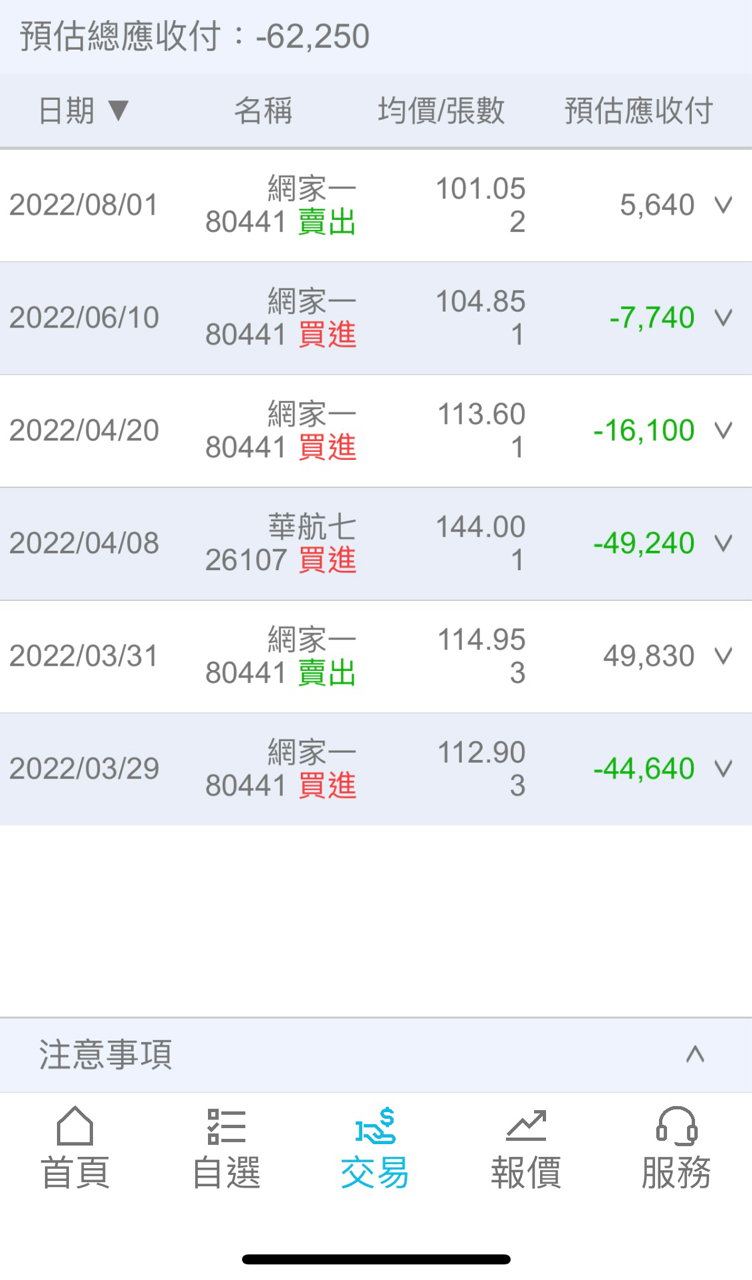Switch to the 自選 watchlist tab
This screenshot has height=1280, width=752.
click(226, 1148)
